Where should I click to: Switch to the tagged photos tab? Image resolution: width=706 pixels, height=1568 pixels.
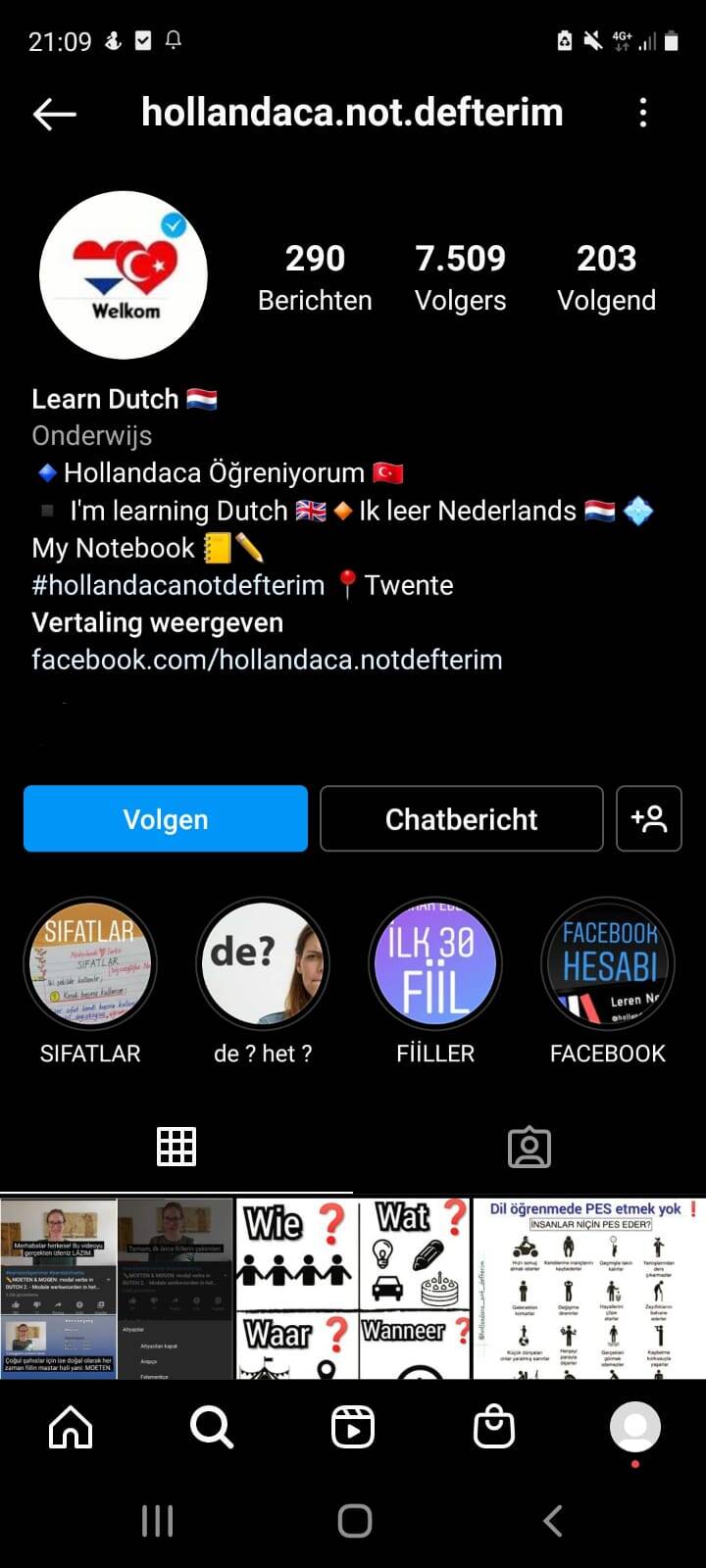(529, 1147)
